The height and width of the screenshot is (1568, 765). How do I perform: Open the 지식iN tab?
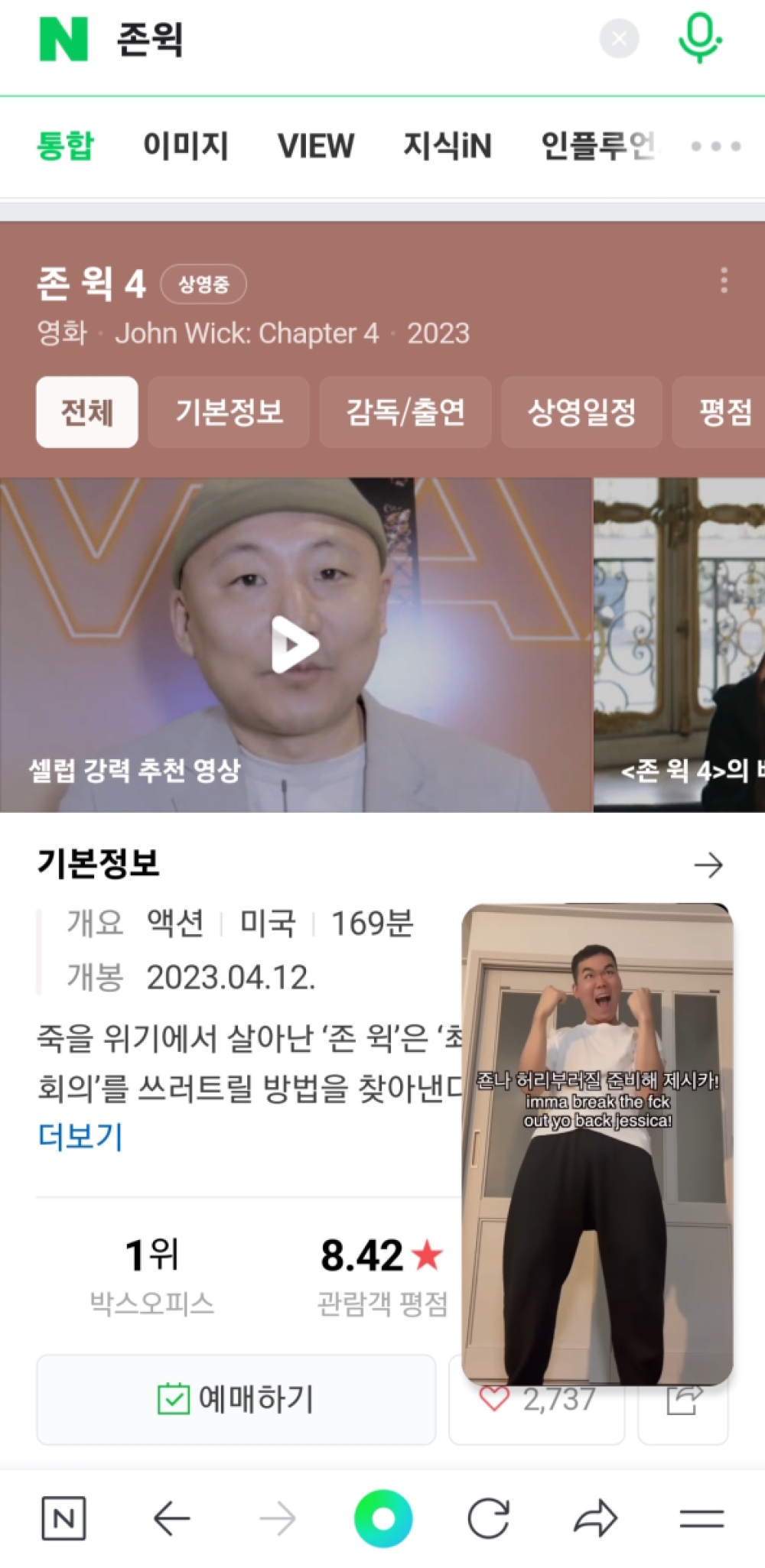pos(447,145)
